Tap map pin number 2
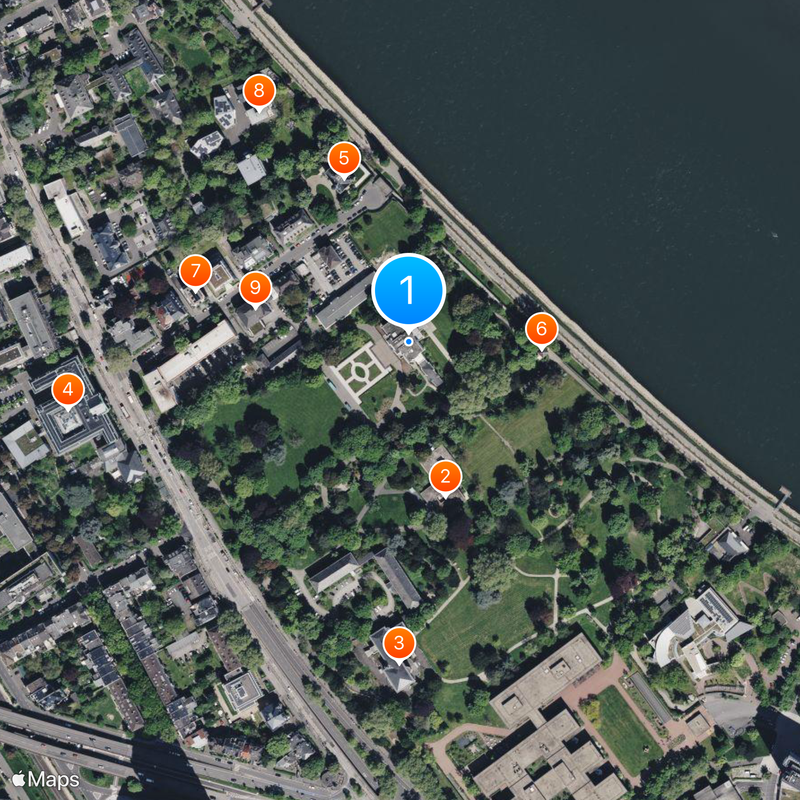Screen dimensions: 800x800 point(446,476)
